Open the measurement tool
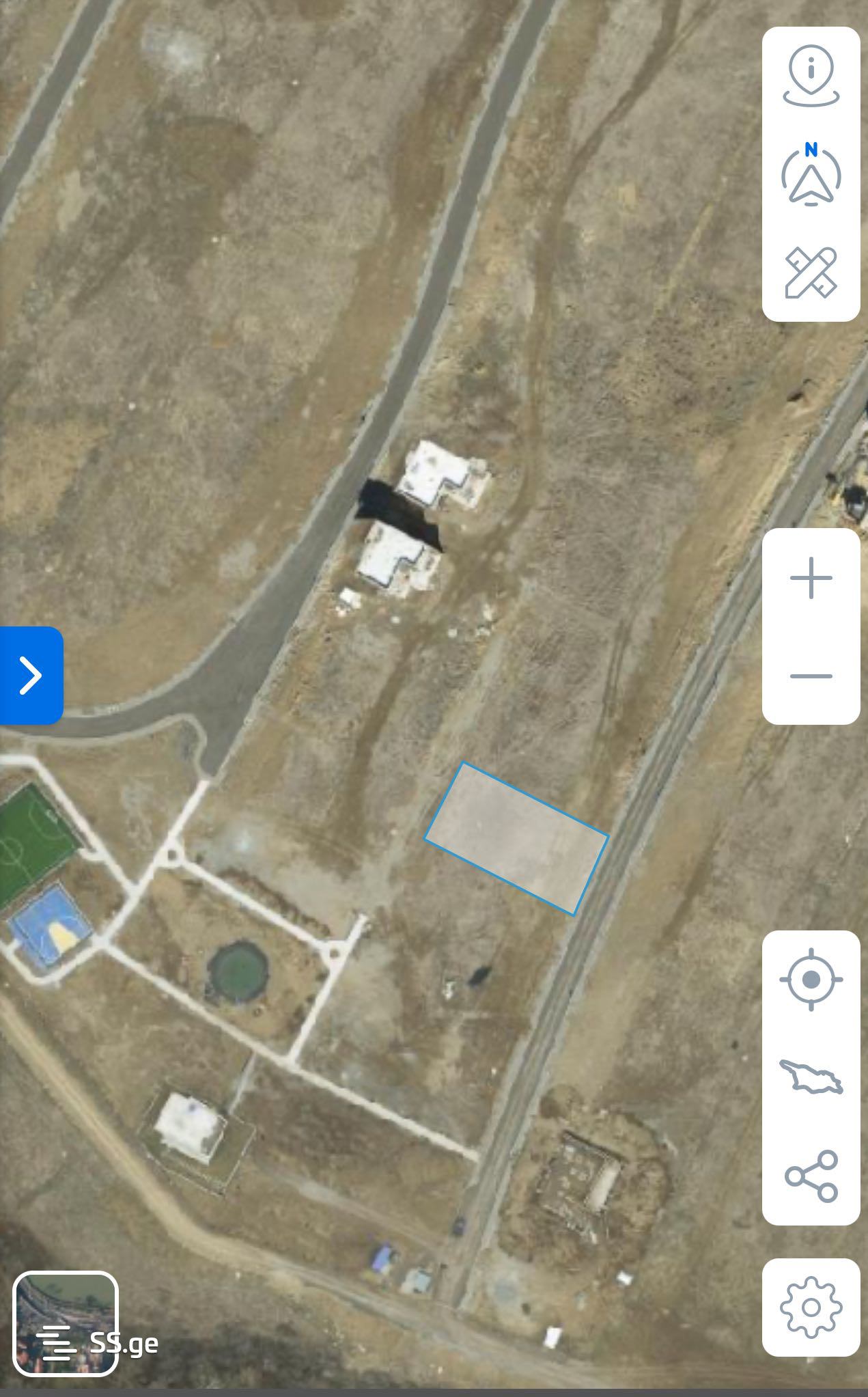The image size is (868, 1397). click(x=811, y=273)
